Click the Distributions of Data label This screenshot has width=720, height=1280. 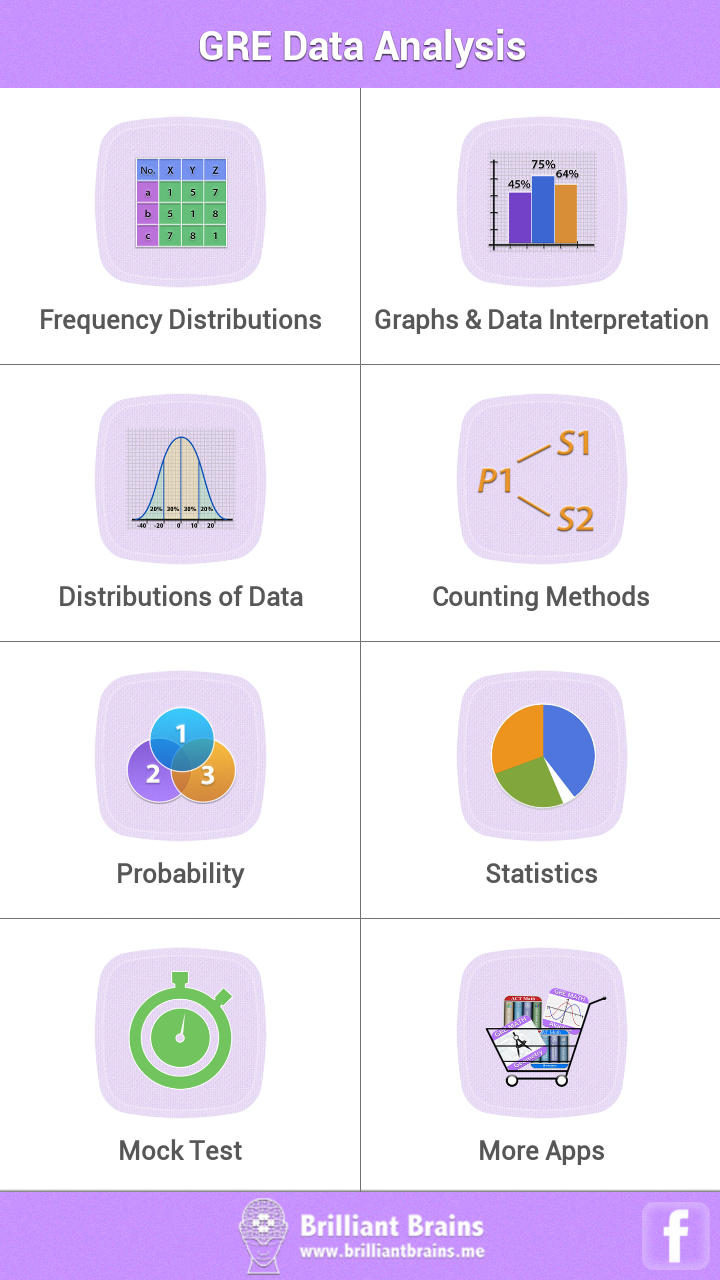coord(180,596)
